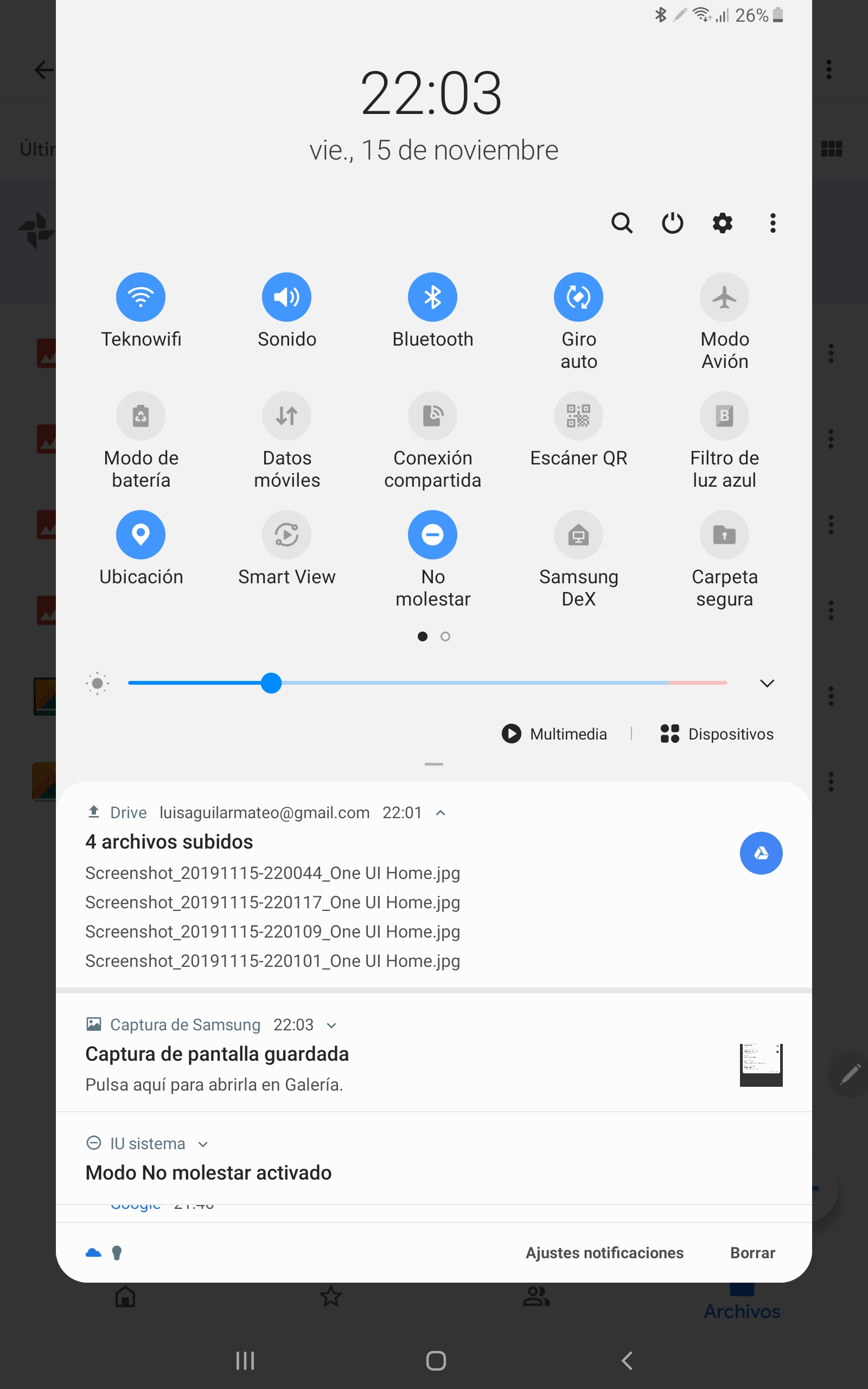The height and width of the screenshot is (1389, 868).
Task: Toggle the Sonido sound tile
Action: [286, 297]
